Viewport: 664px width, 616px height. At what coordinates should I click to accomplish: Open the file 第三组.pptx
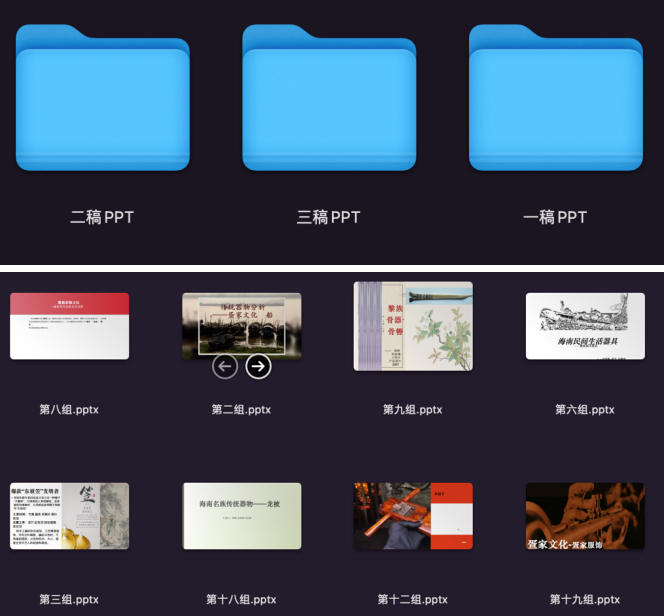point(69,516)
